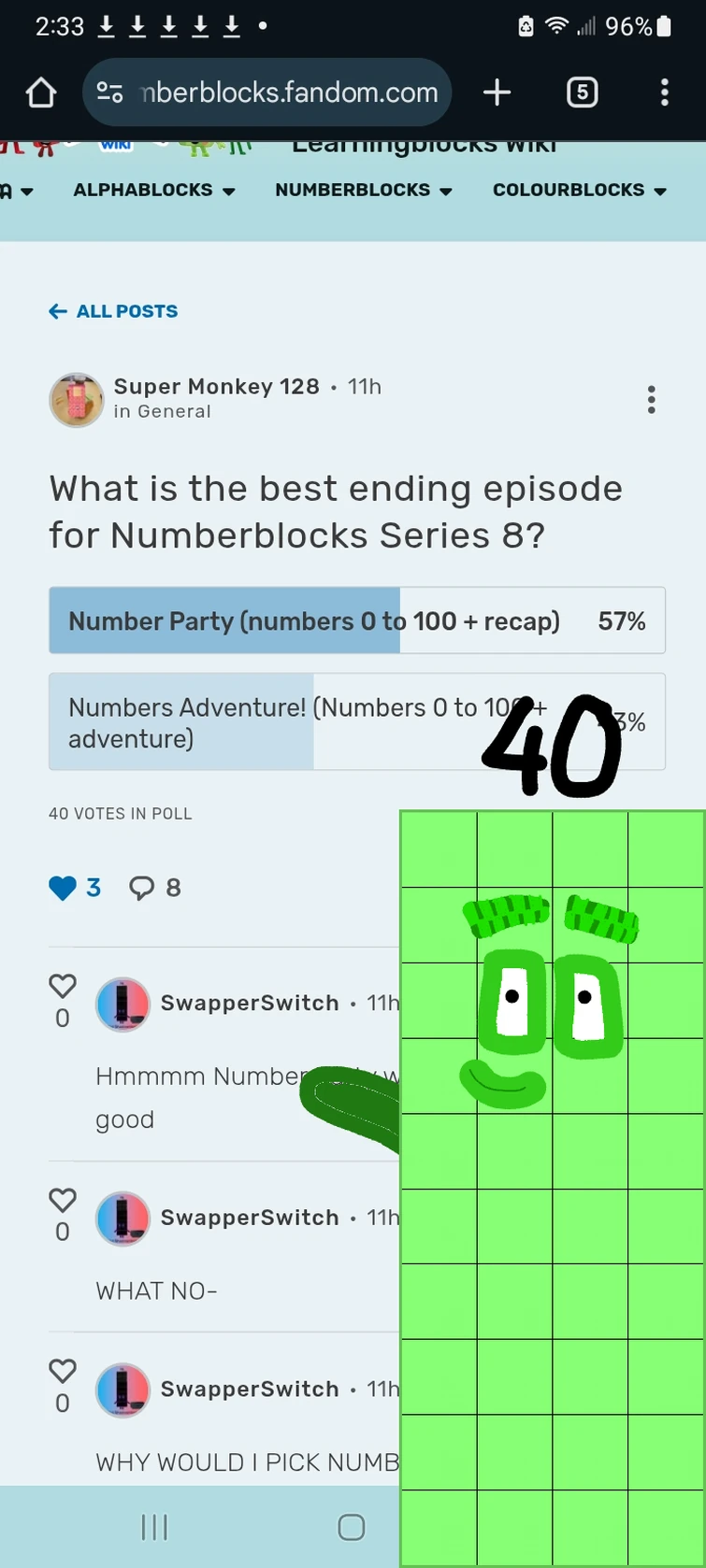Open the post comments via speech bubble icon
This screenshot has height=1568, width=706.
click(x=142, y=888)
